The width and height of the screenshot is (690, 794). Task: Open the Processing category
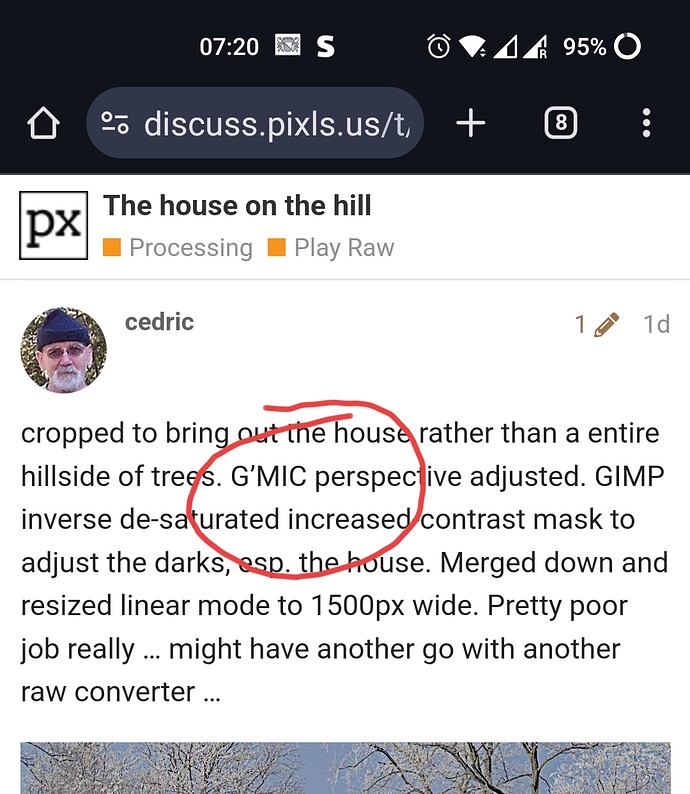pos(179,248)
